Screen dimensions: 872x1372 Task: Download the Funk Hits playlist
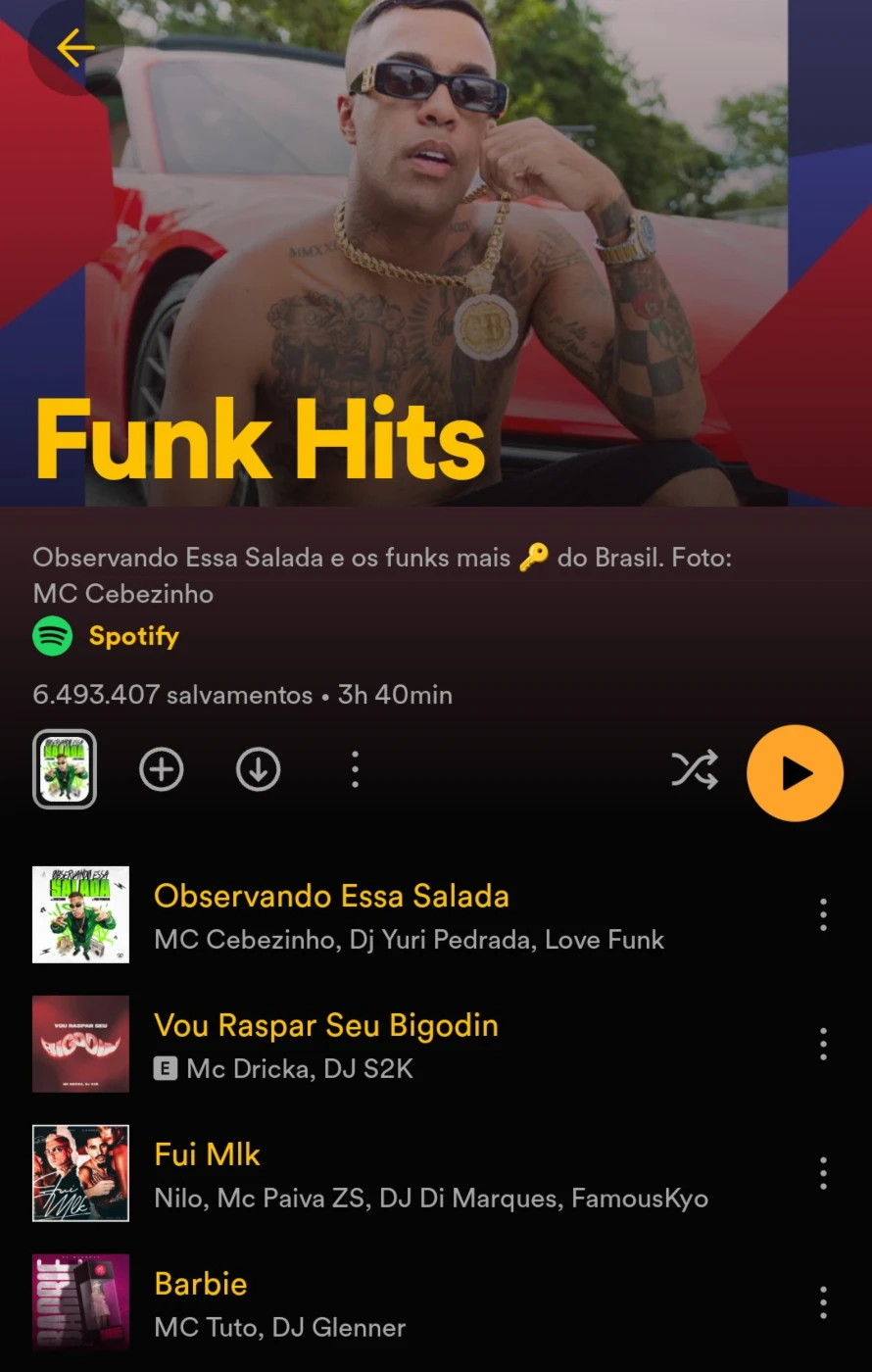tap(259, 770)
